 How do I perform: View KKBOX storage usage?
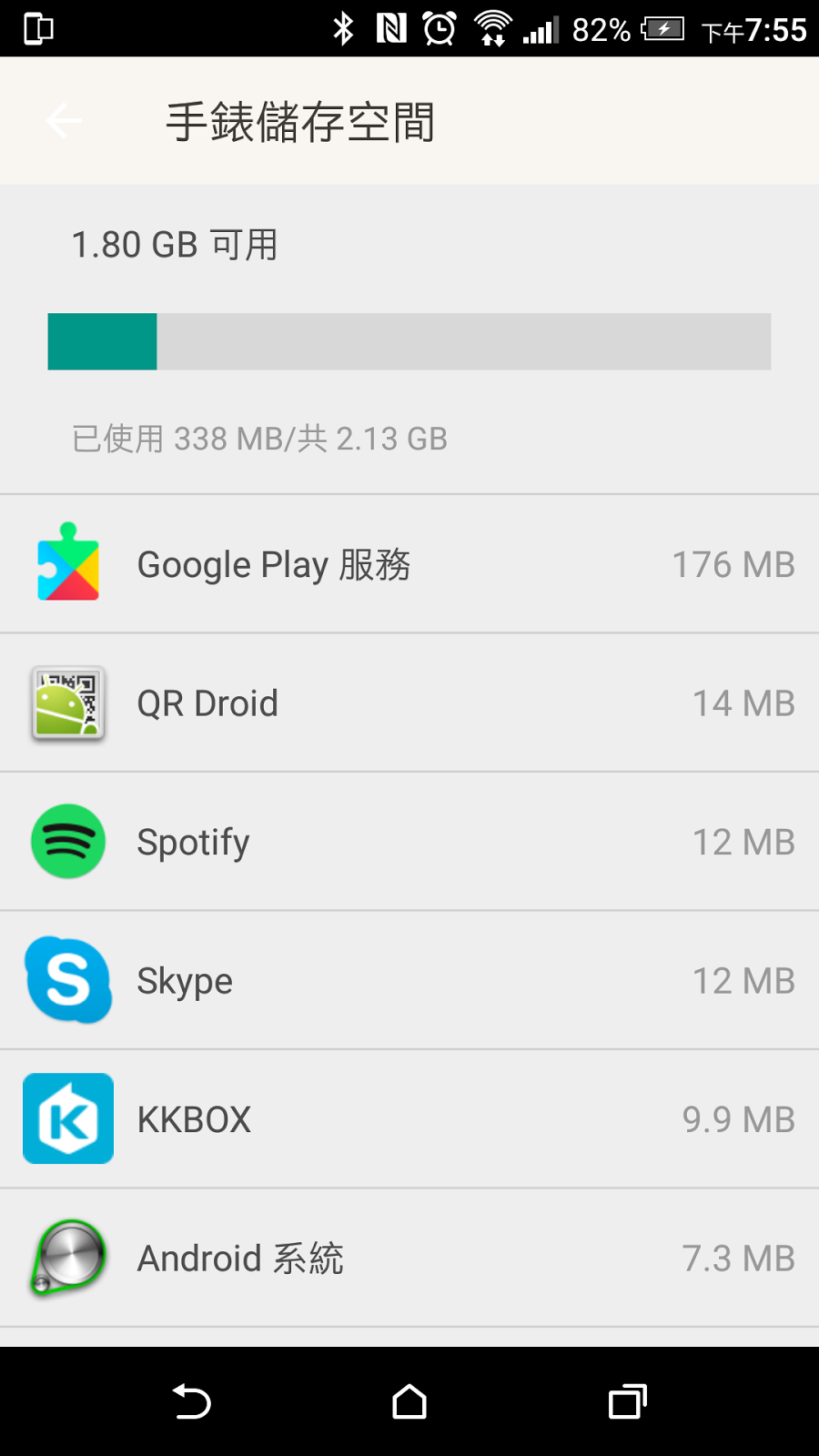pyautogui.click(x=409, y=1119)
